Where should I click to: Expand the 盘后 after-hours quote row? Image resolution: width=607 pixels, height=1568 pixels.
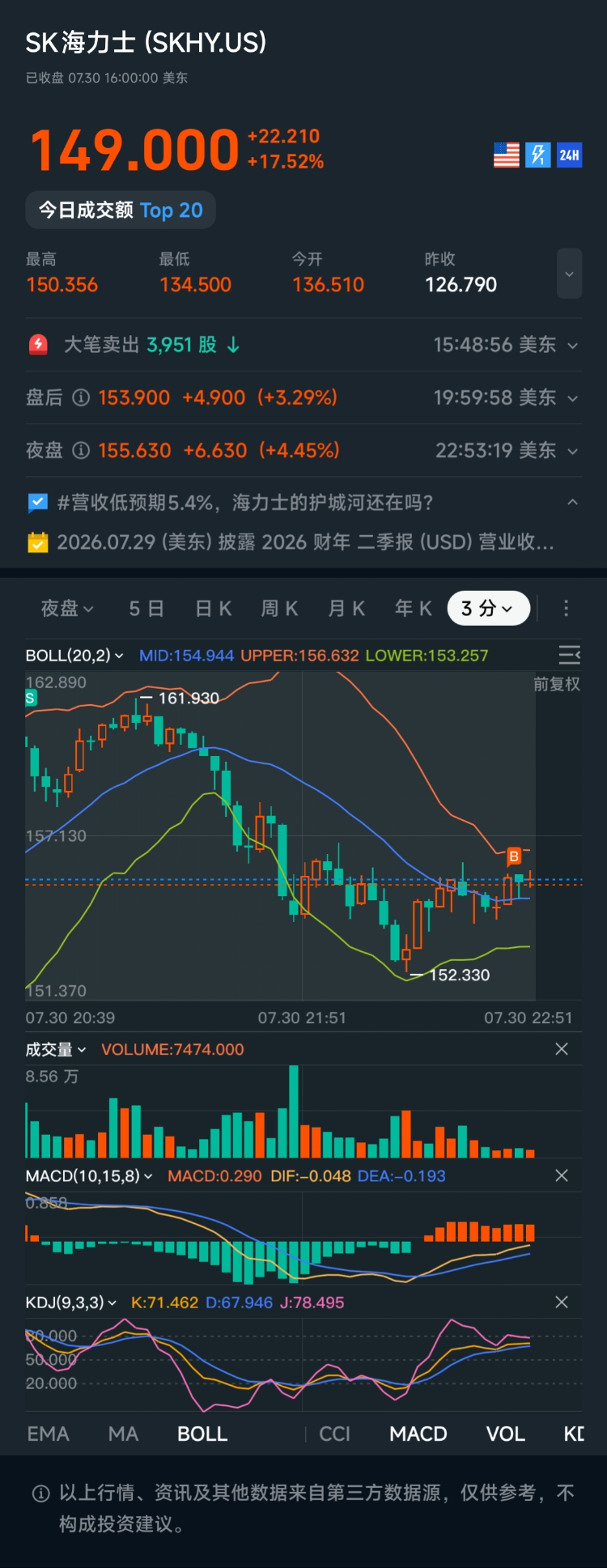[303, 398]
